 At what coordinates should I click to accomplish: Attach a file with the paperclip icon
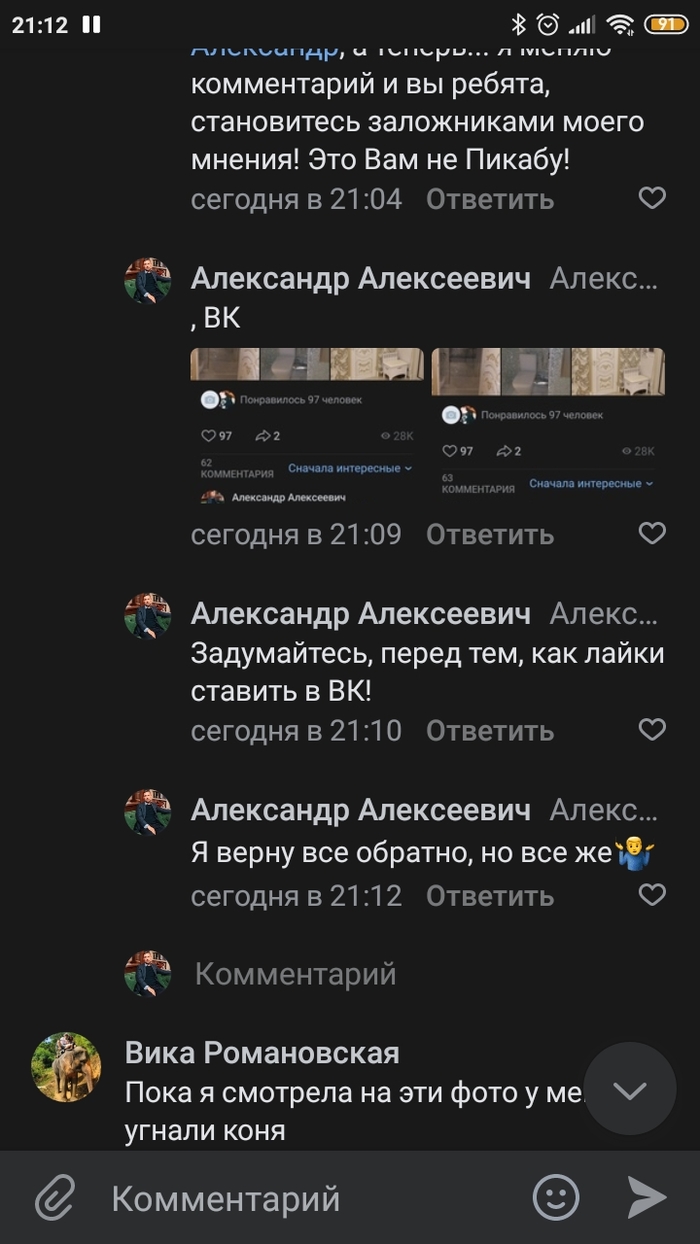(56, 1197)
